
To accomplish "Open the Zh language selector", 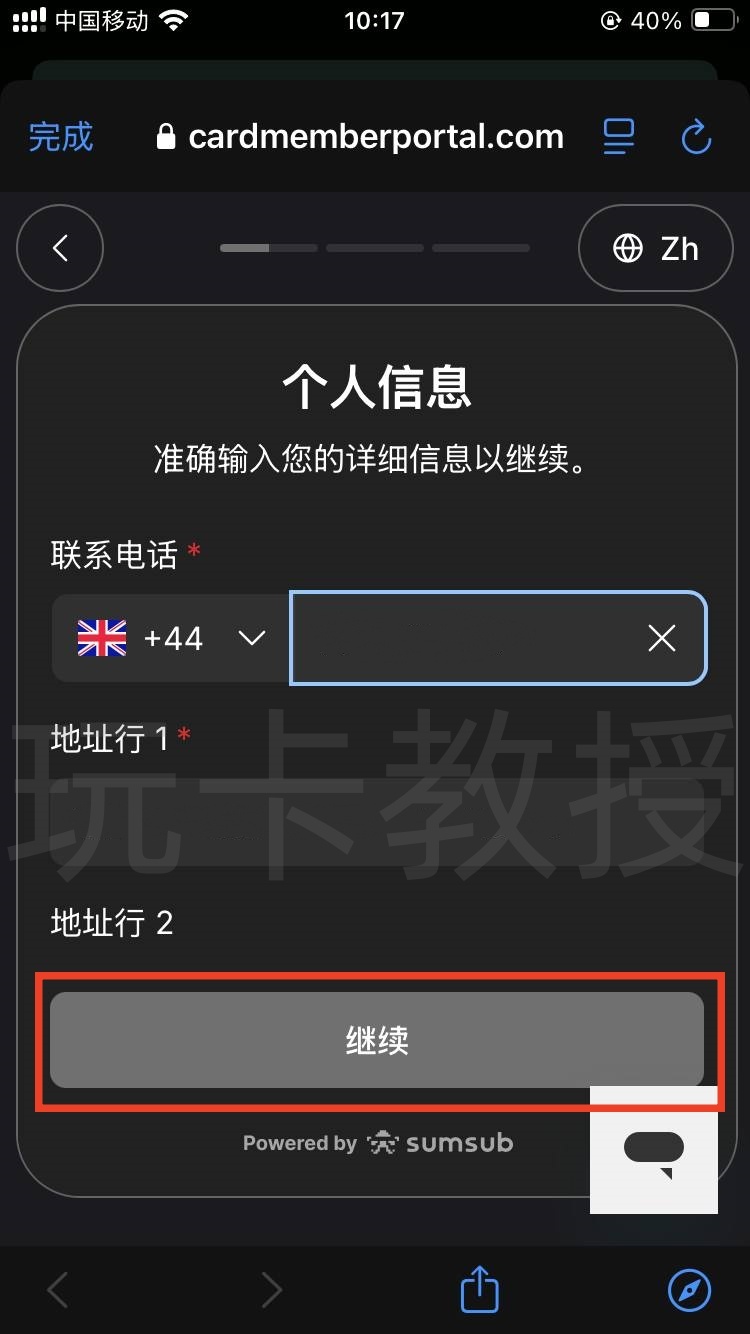I will click(656, 248).
